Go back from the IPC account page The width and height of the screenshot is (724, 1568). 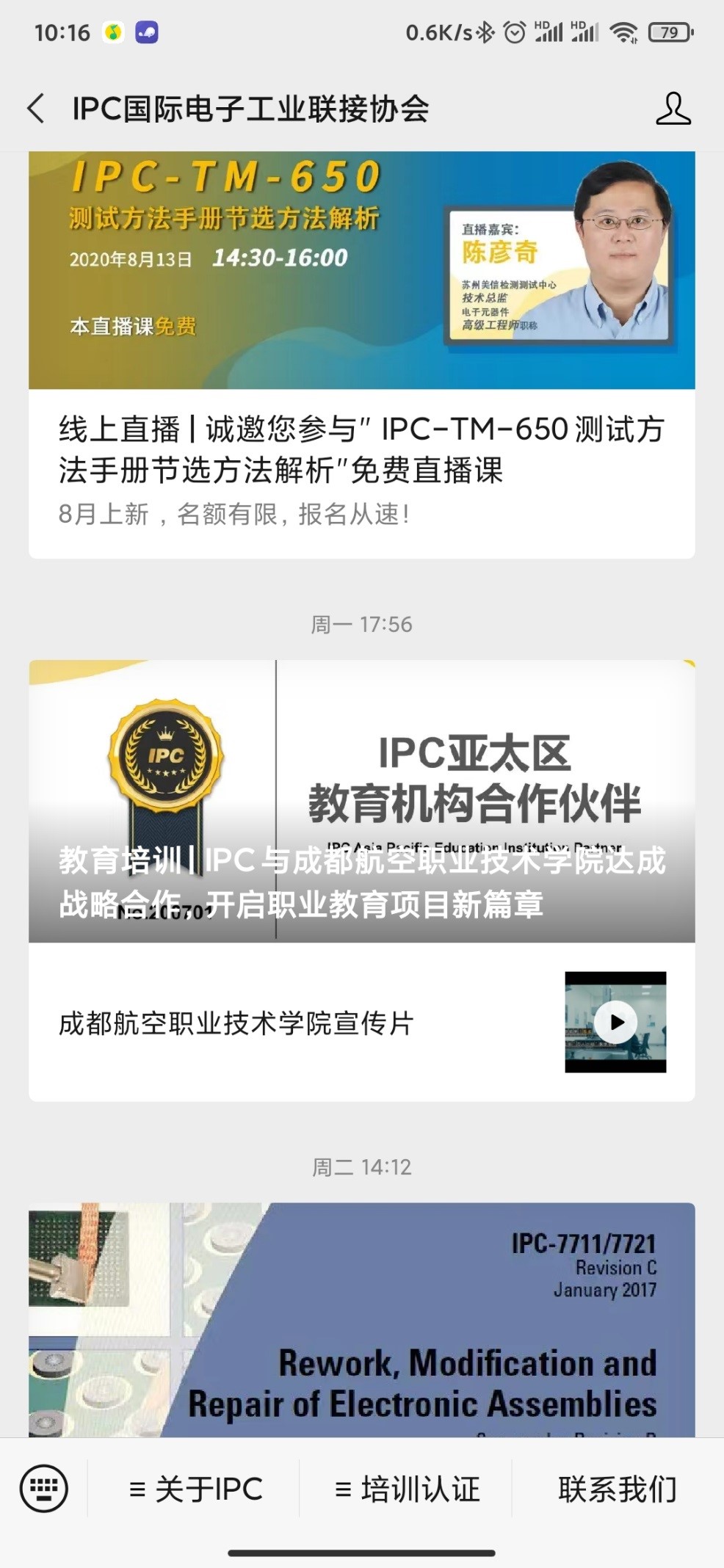(x=37, y=109)
